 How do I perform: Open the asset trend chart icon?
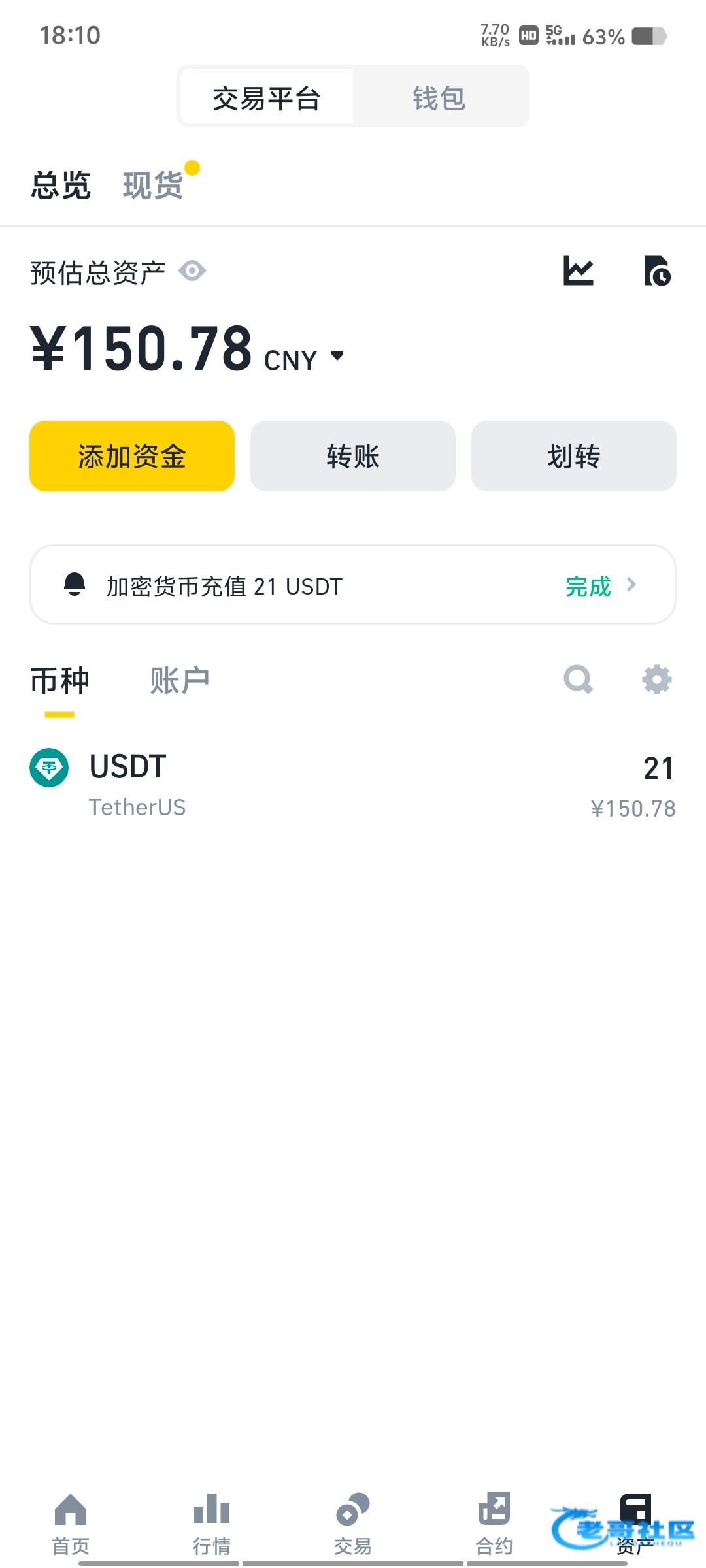click(579, 271)
